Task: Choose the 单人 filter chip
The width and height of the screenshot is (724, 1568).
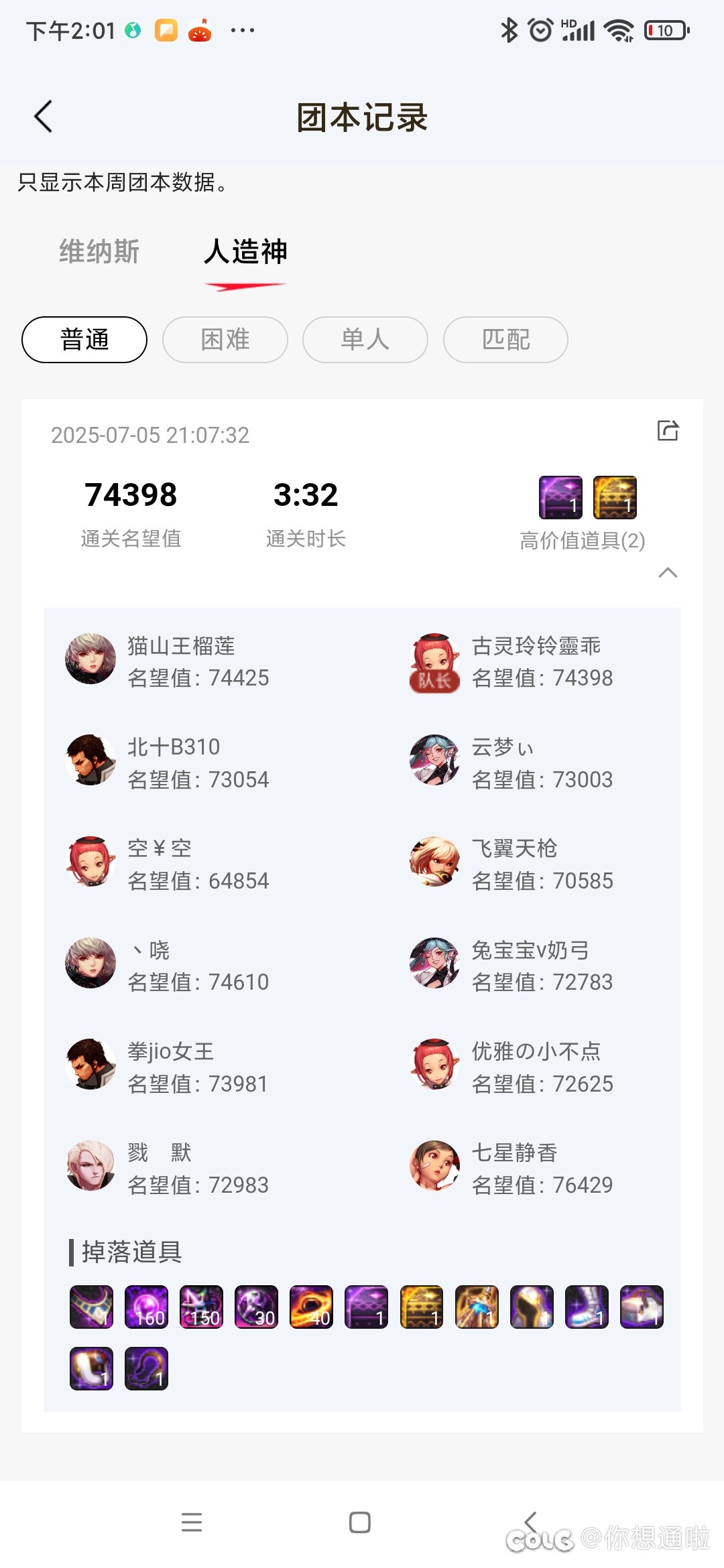Action: pos(365,340)
